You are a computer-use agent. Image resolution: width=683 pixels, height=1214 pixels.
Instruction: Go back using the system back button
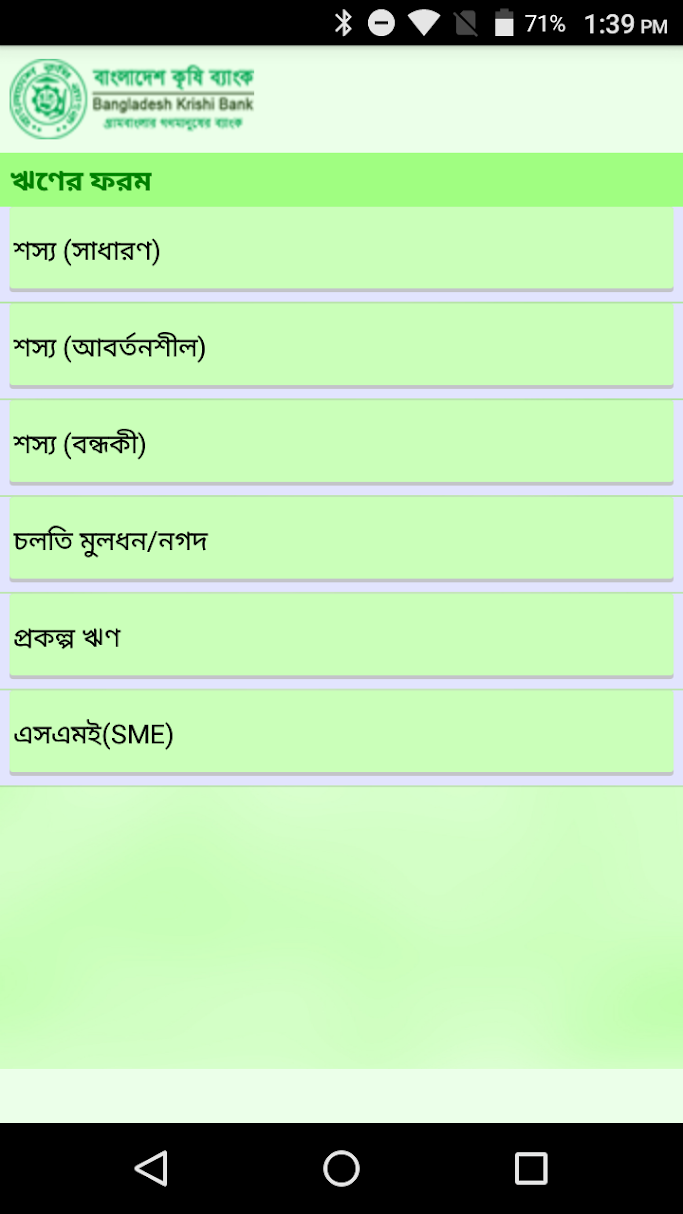tap(151, 1168)
